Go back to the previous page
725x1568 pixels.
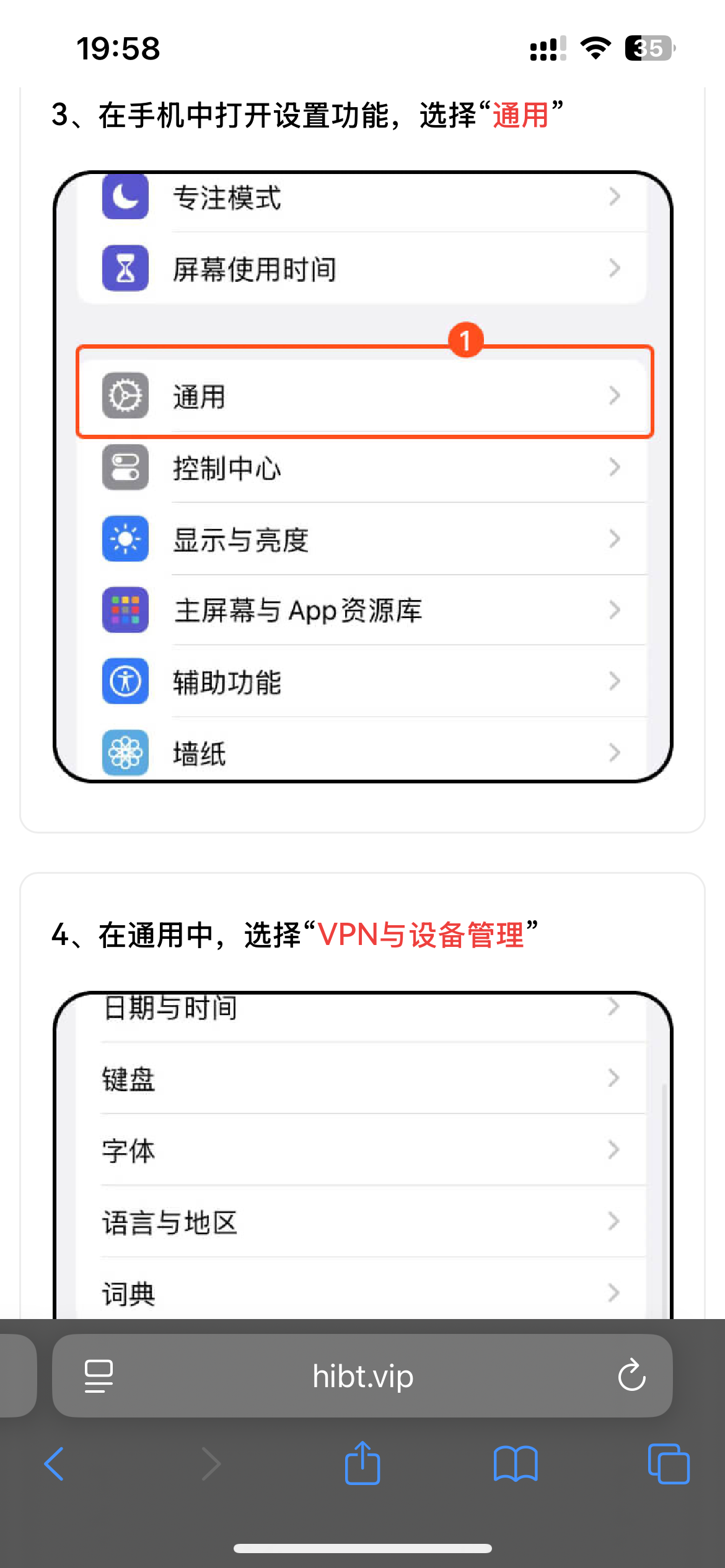click(55, 1464)
